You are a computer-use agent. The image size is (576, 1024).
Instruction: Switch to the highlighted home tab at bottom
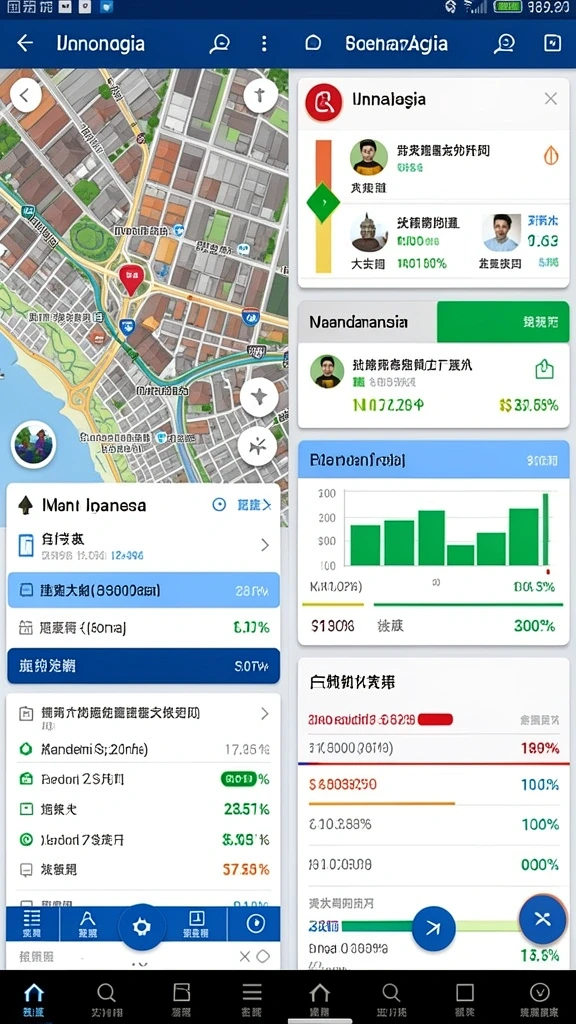point(33,999)
